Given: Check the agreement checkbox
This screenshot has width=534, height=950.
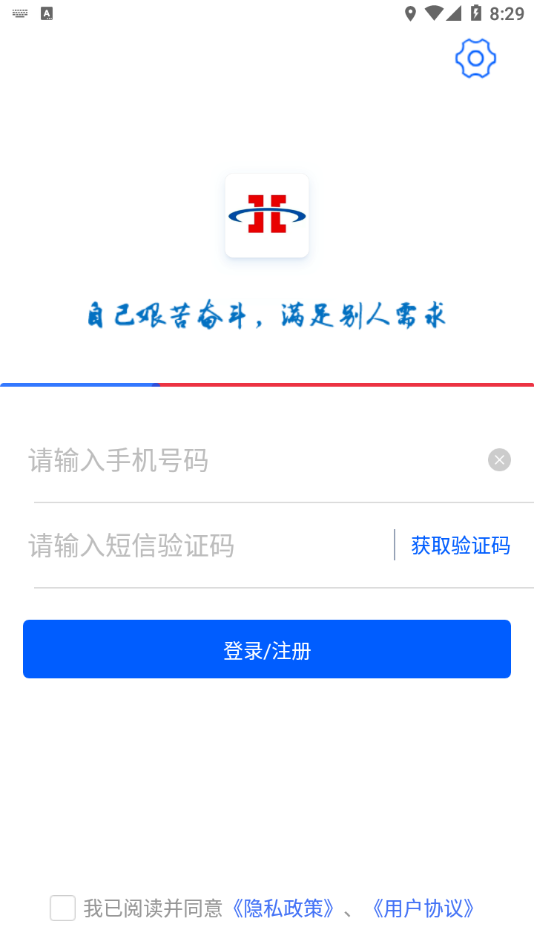Looking at the screenshot, I should (62, 908).
